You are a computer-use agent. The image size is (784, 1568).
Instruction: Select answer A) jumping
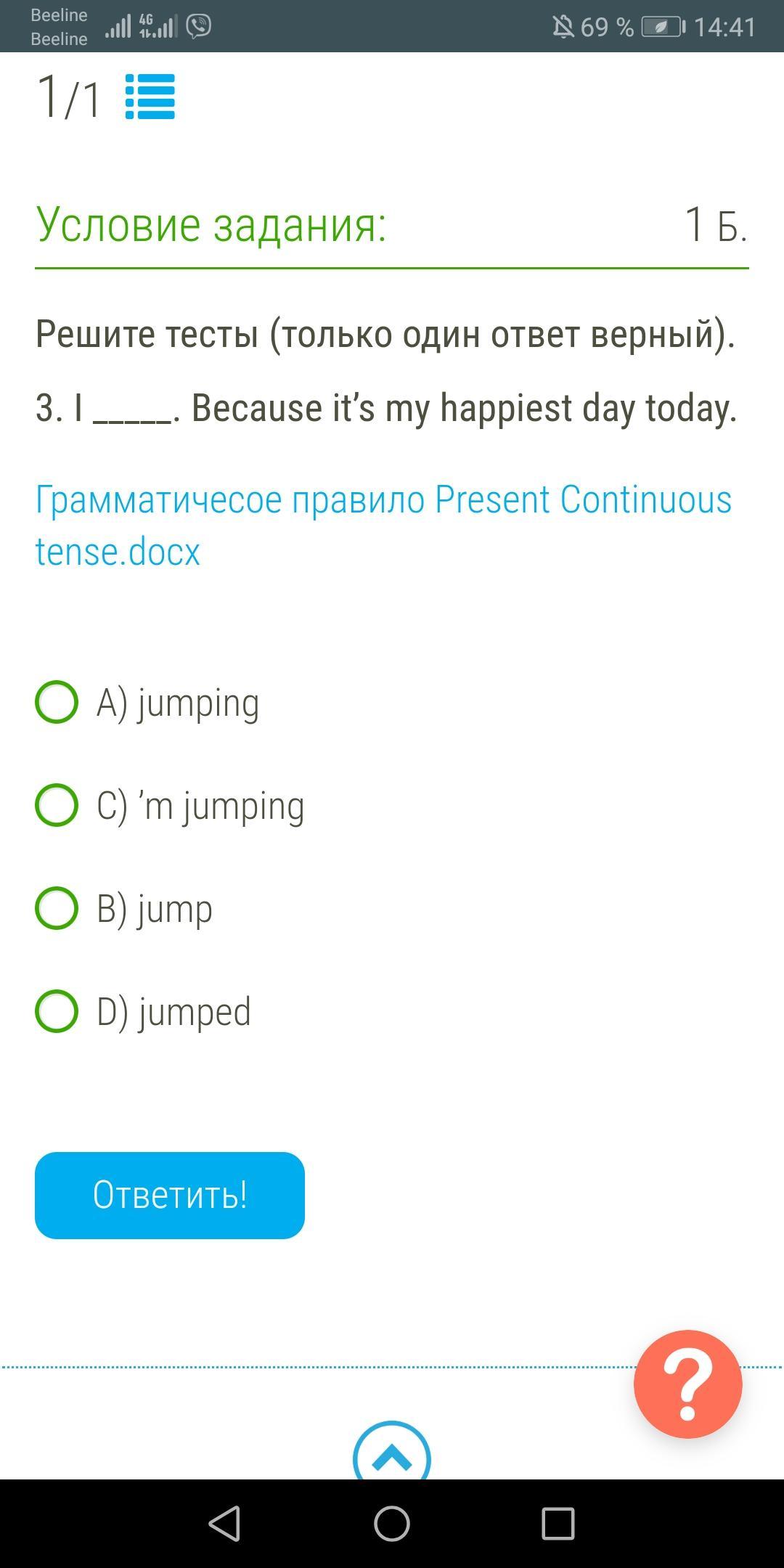pyautogui.click(x=57, y=702)
